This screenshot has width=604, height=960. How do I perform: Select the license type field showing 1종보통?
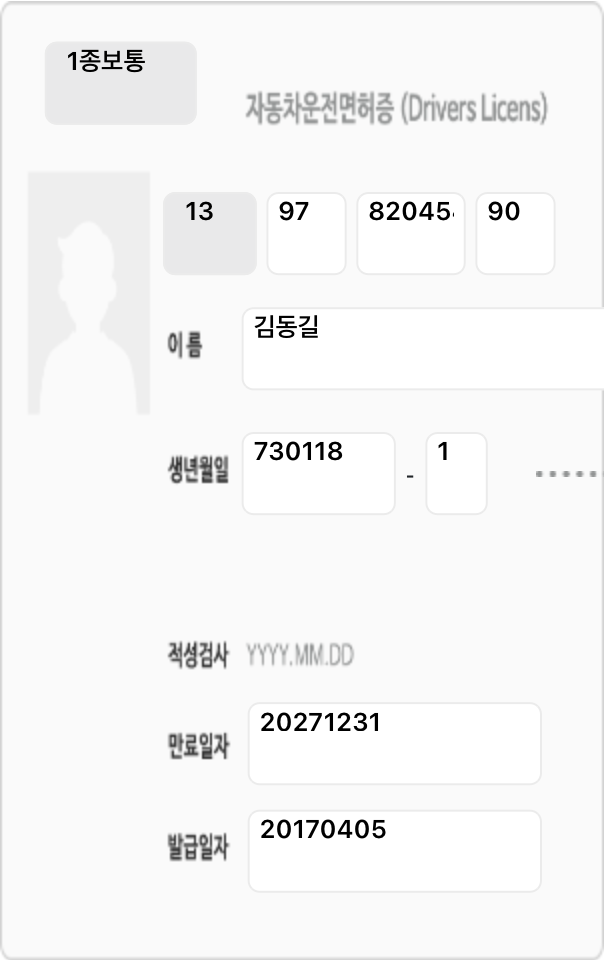click(120, 83)
